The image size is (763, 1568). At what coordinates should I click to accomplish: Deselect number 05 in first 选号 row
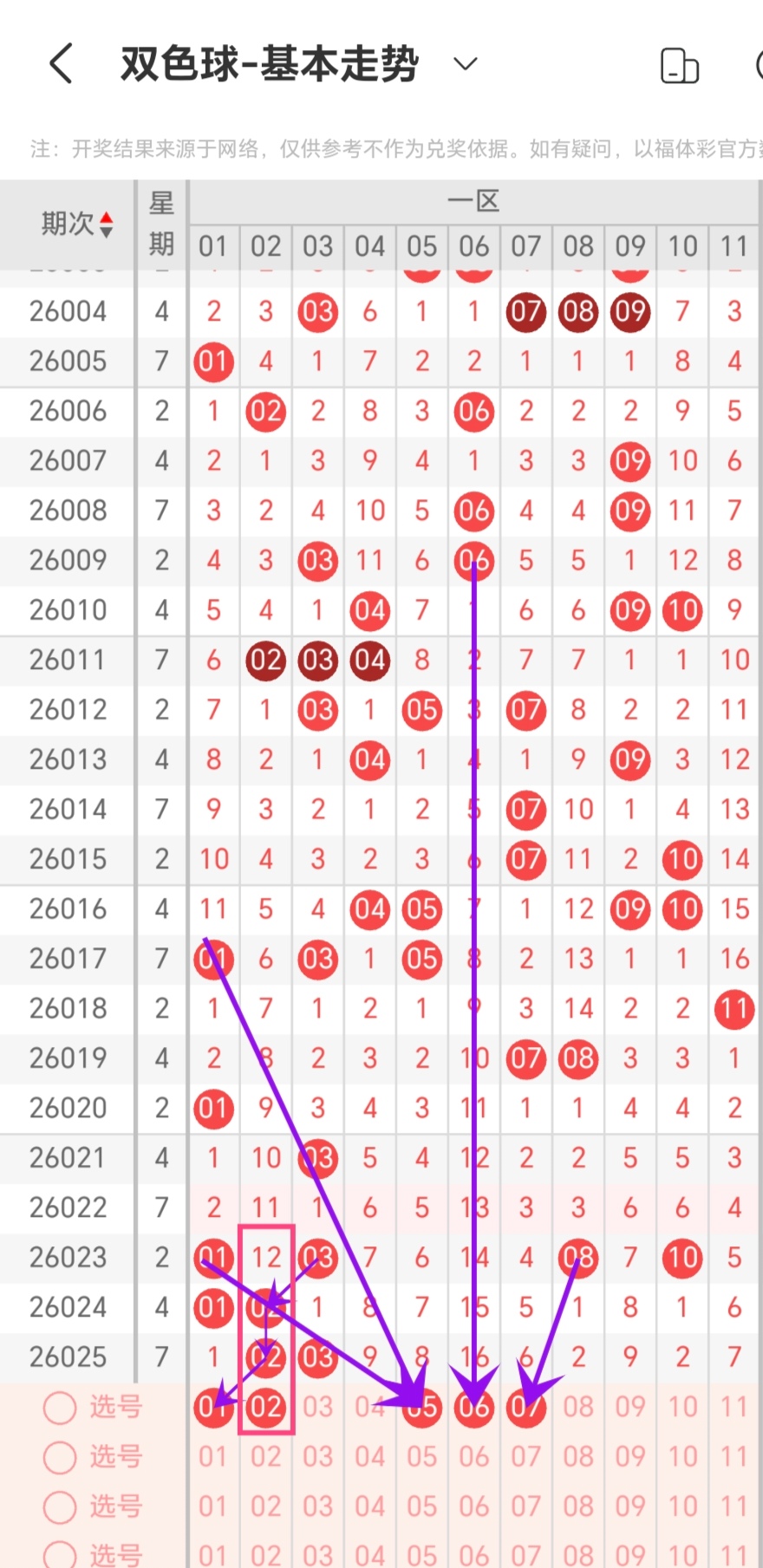(422, 1407)
